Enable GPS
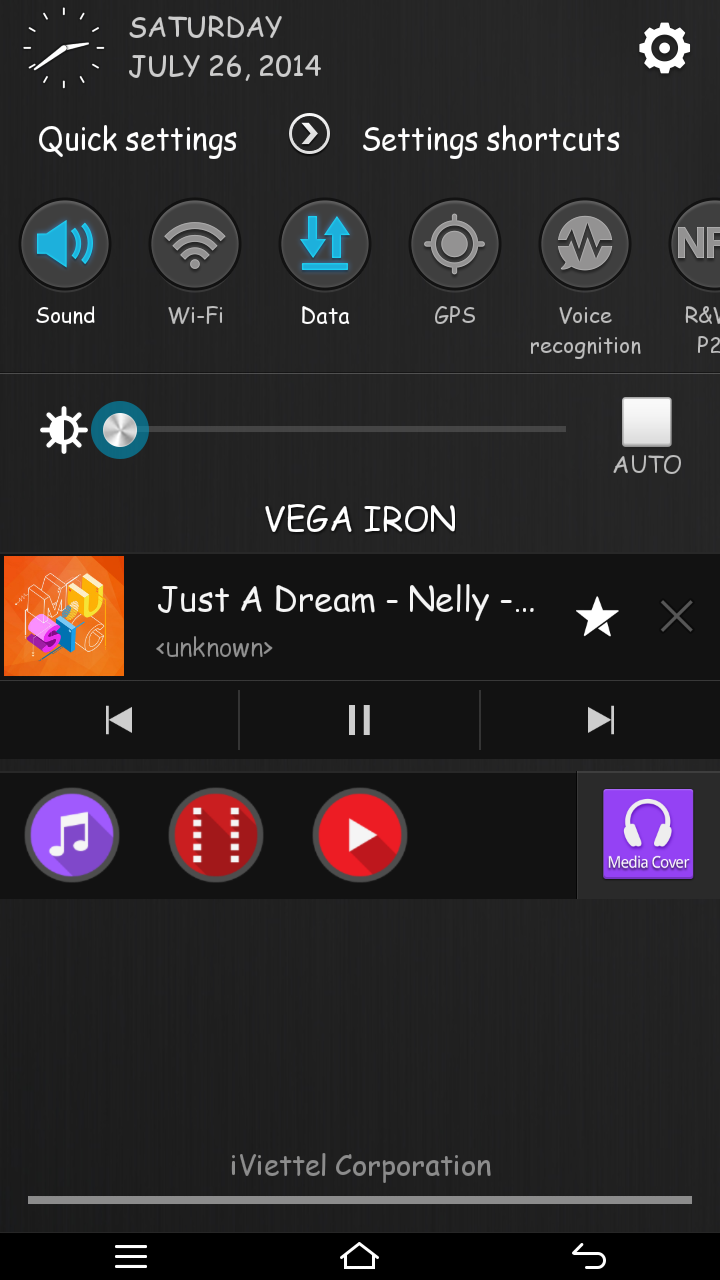Image resolution: width=720 pixels, height=1280 pixels. pos(455,245)
